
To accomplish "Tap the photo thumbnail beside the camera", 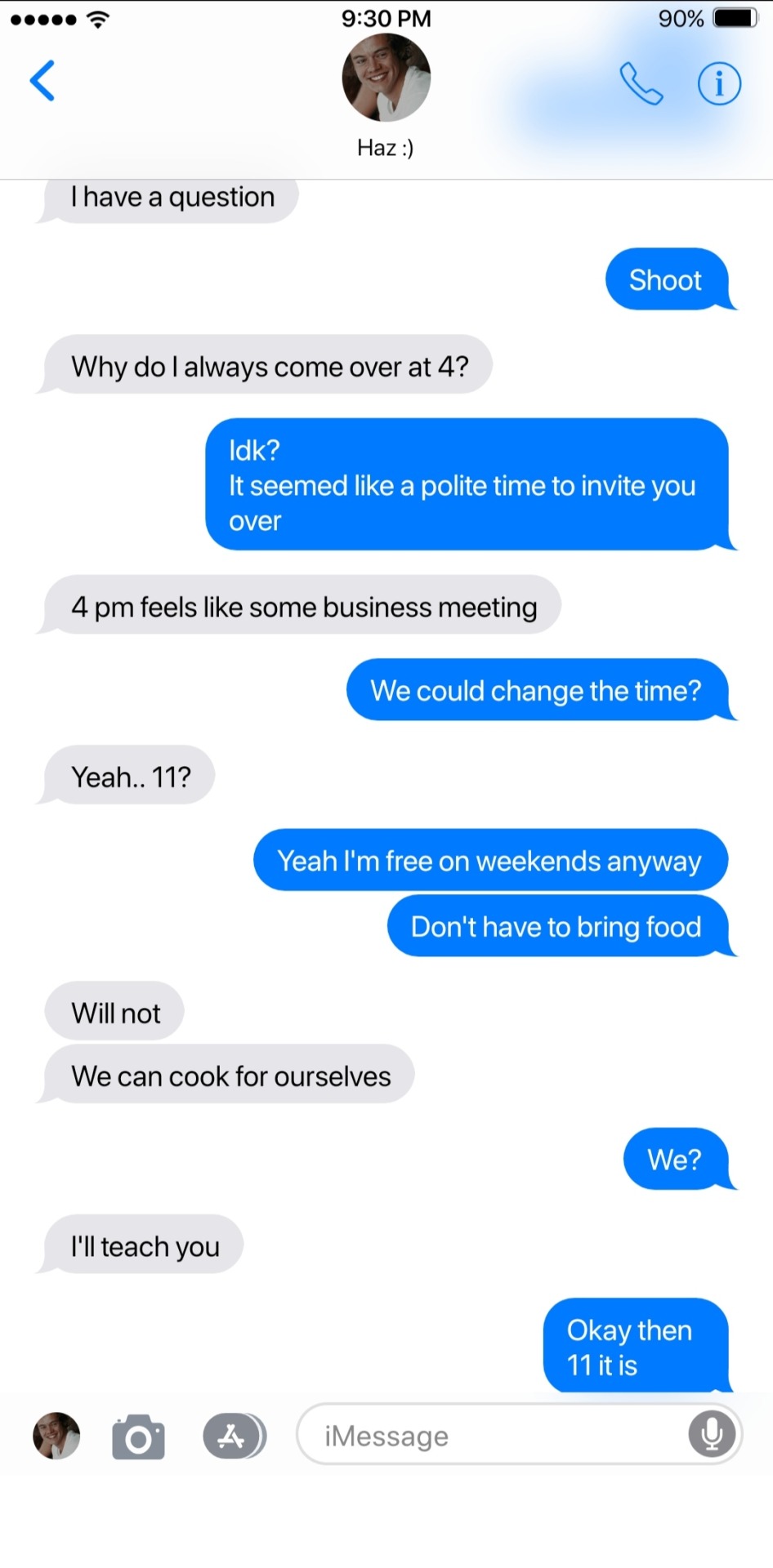I will tap(56, 1436).
